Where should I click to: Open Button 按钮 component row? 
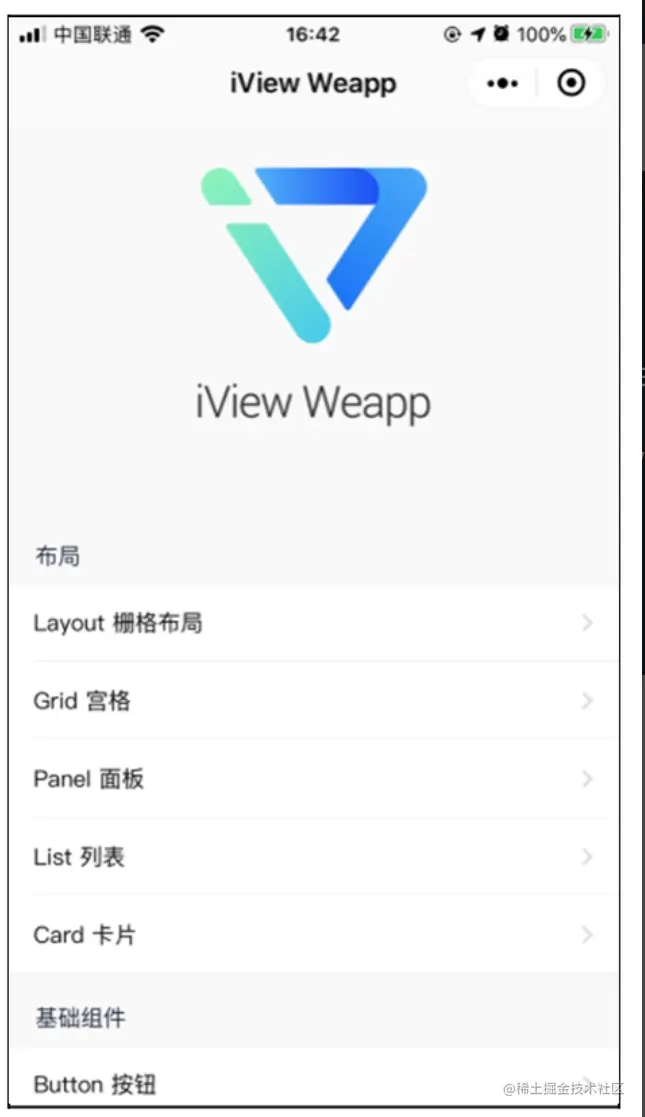click(x=313, y=1083)
